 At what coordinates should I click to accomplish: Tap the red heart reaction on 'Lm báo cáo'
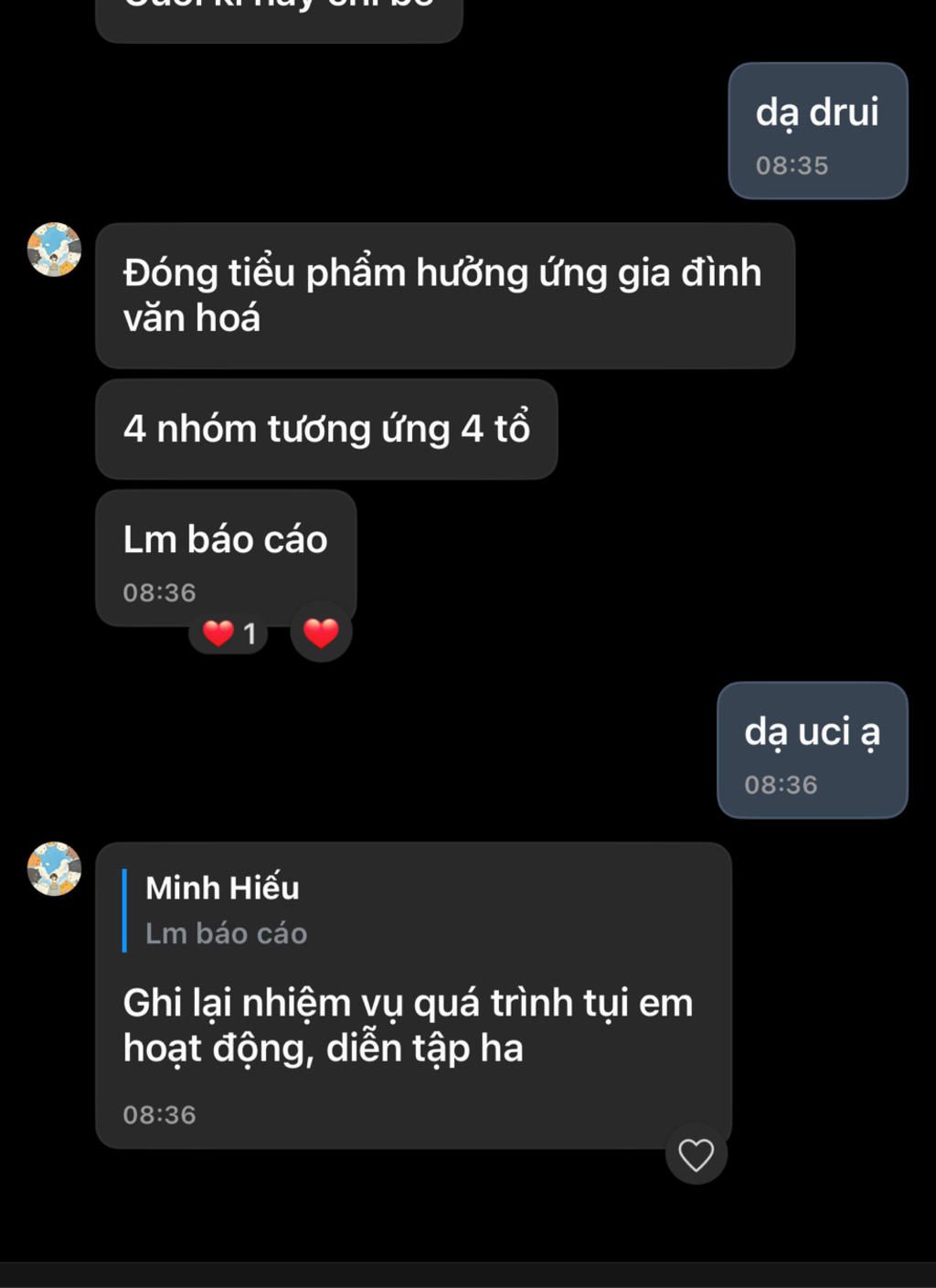tap(321, 633)
